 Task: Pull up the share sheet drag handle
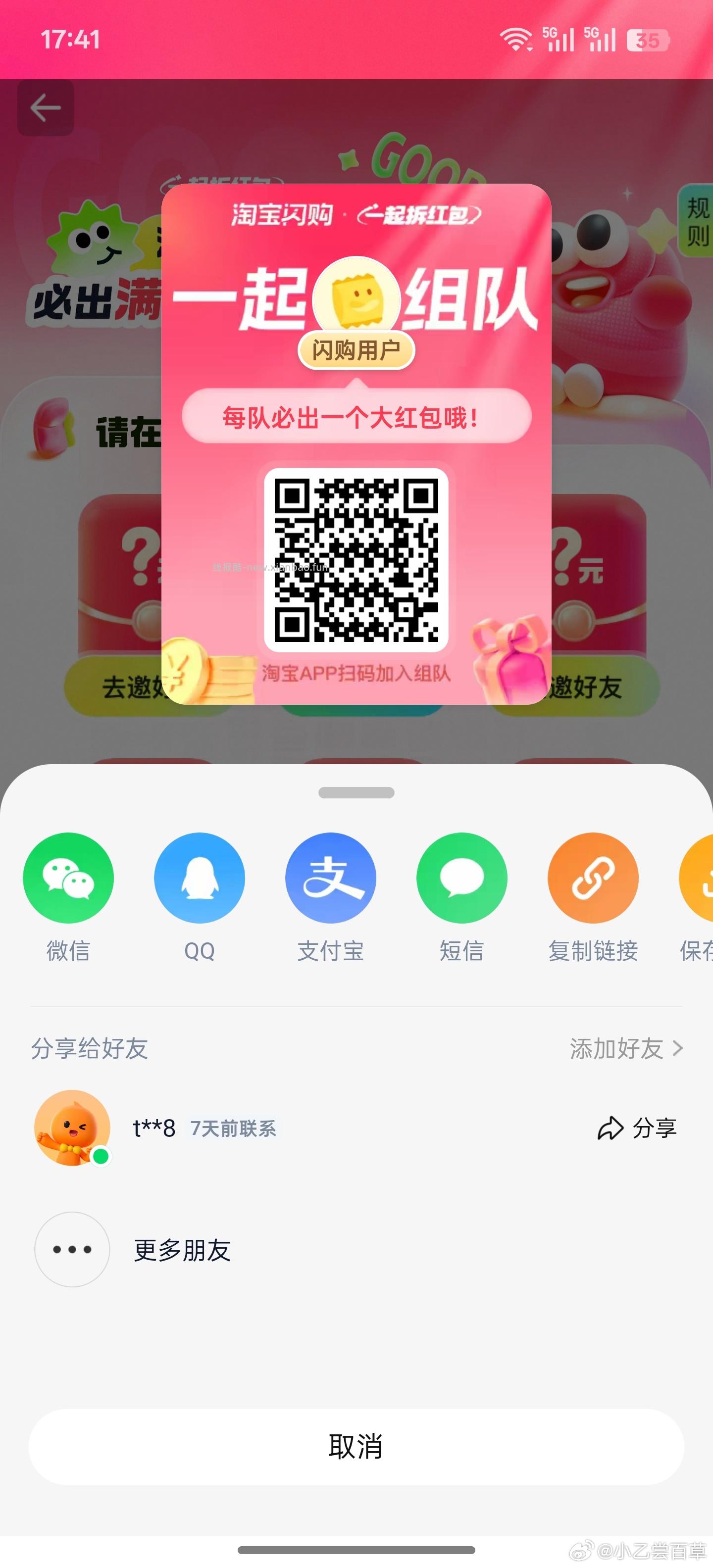(356, 793)
